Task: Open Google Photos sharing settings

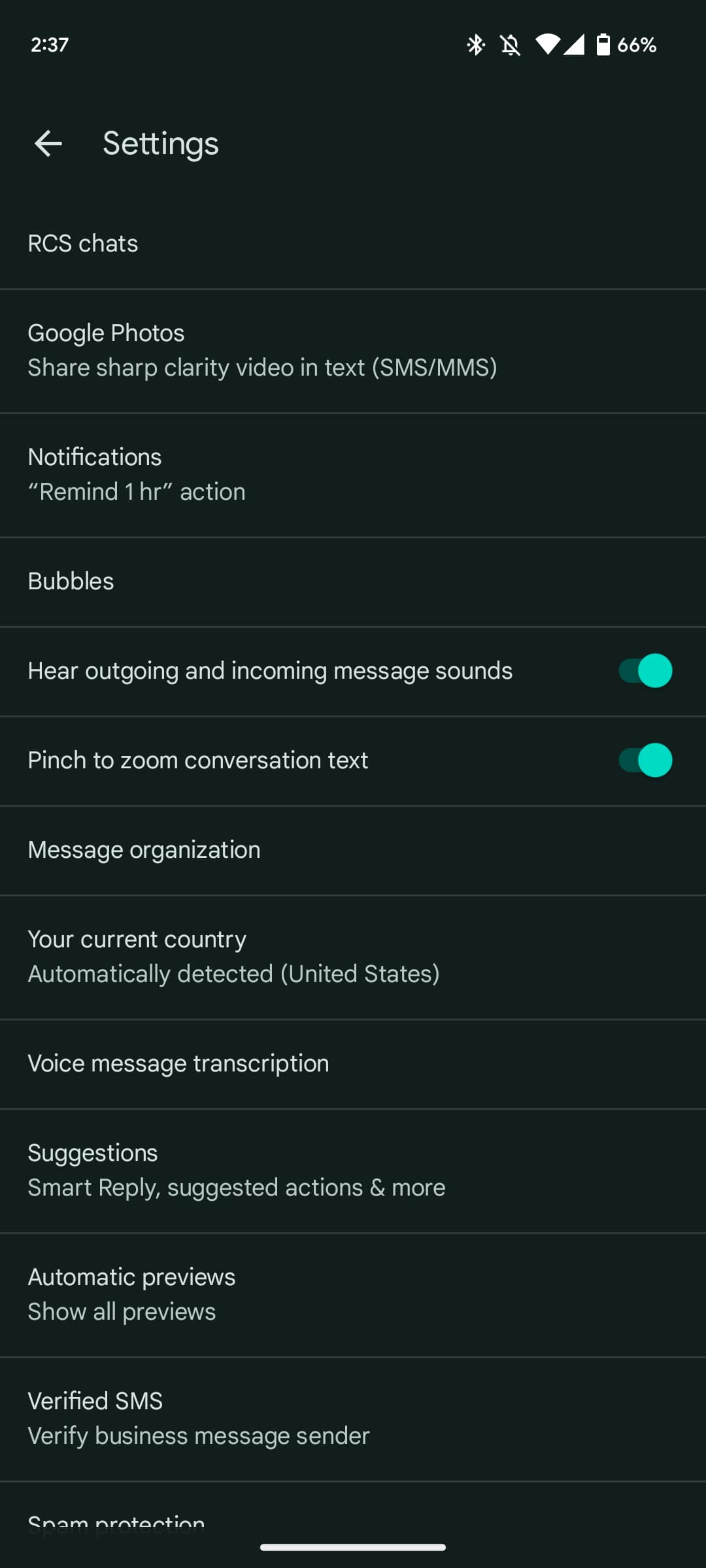Action: point(353,350)
